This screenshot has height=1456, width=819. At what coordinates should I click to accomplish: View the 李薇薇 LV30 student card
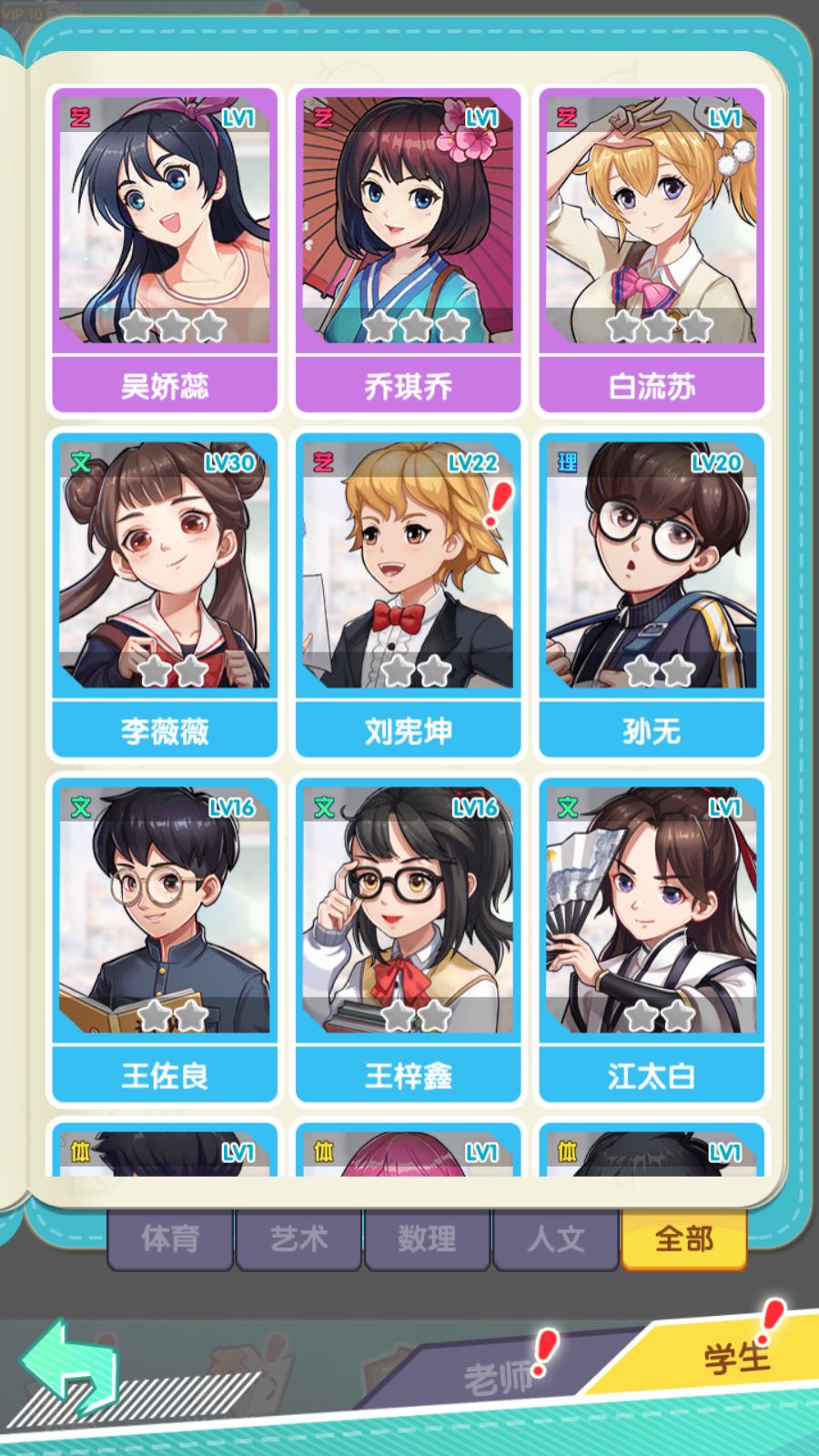click(165, 595)
